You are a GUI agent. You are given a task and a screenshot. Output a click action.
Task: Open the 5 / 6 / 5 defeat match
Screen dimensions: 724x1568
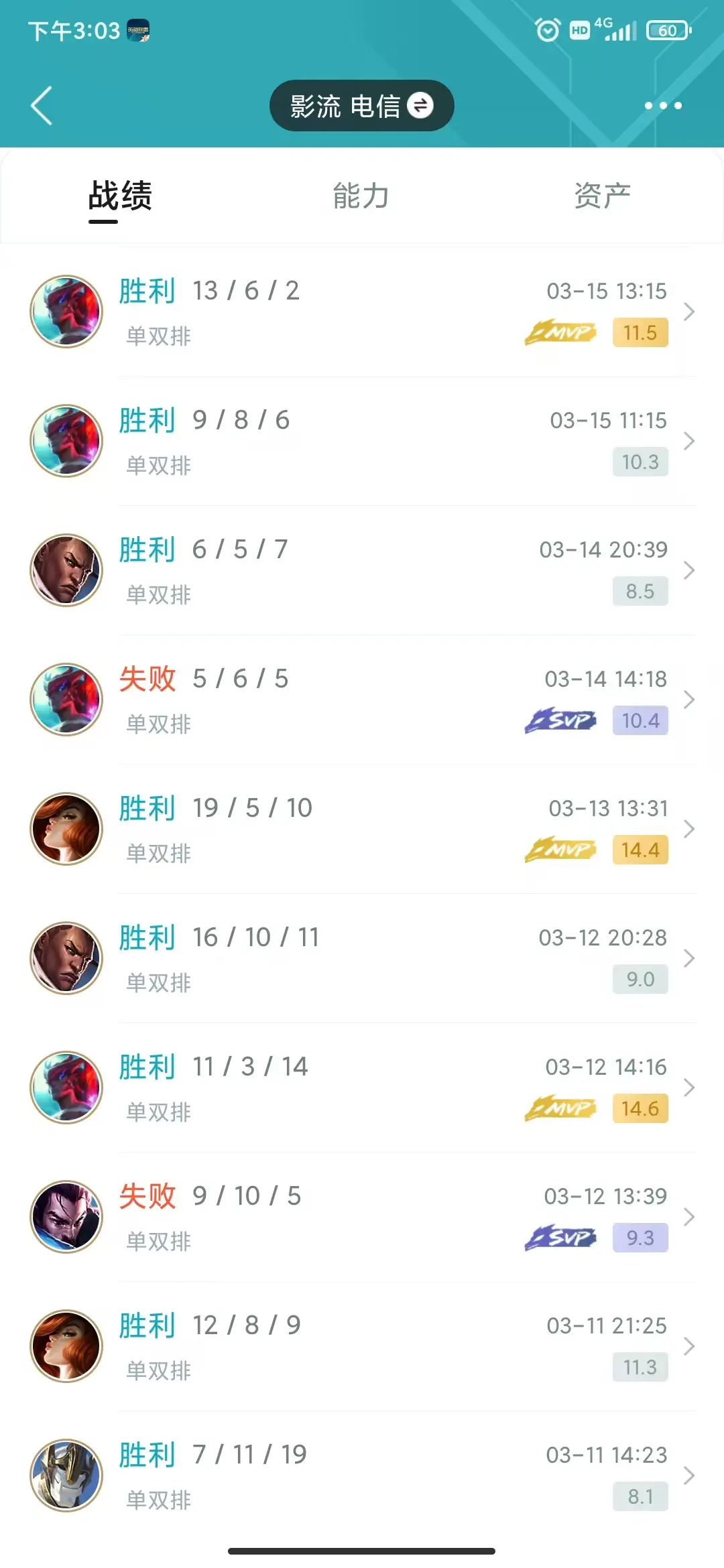(362, 700)
